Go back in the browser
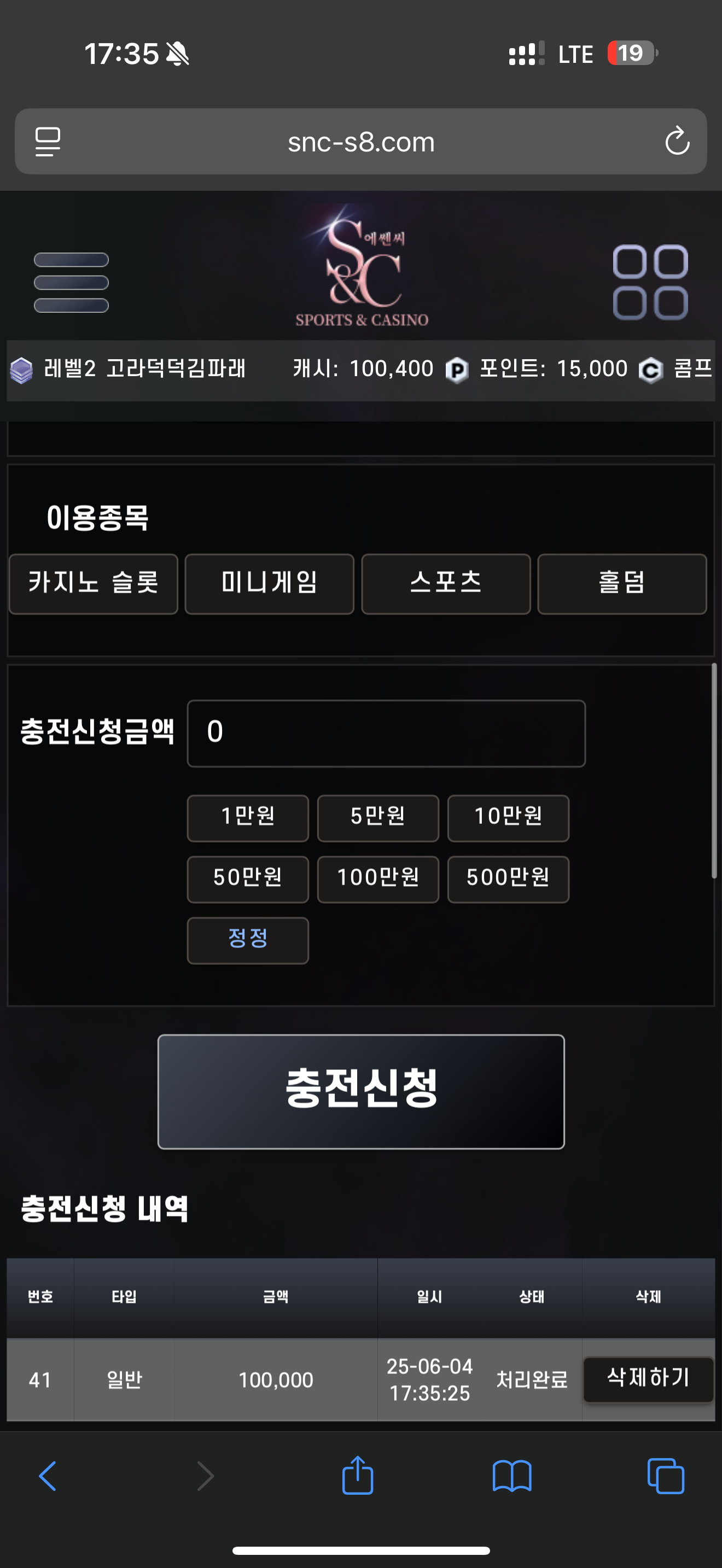The width and height of the screenshot is (722, 1568). (x=48, y=1476)
